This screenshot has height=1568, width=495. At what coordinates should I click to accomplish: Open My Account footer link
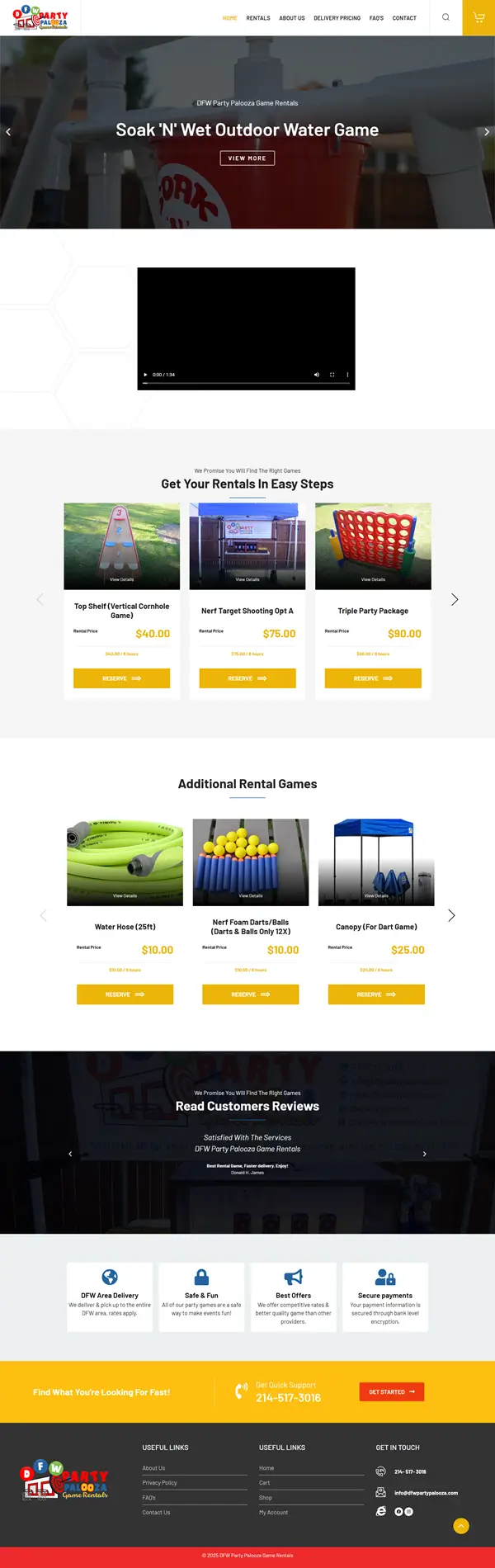pyautogui.click(x=273, y=1513)
